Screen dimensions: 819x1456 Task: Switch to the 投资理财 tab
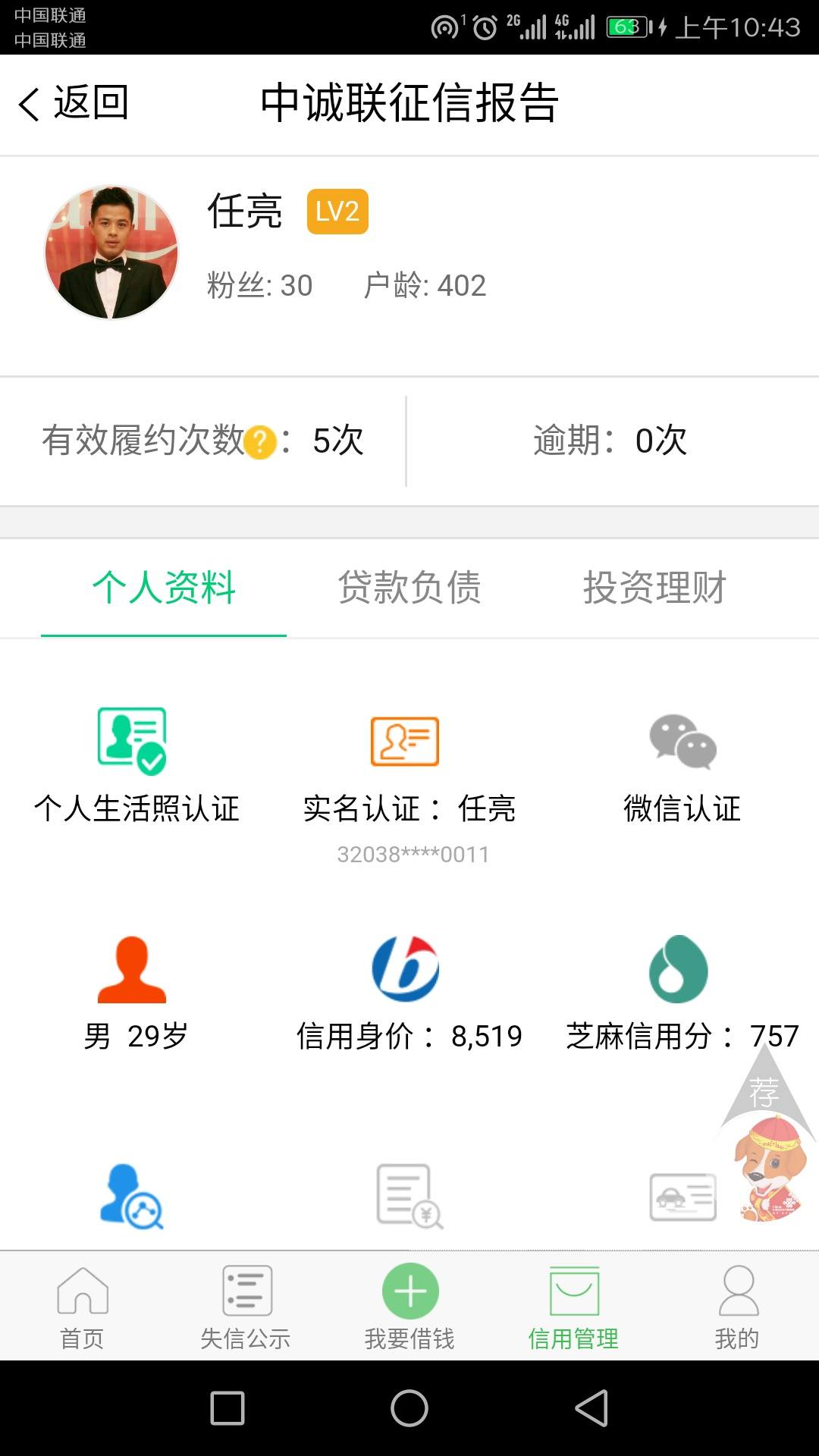pyautogui.click(x=654, y=588)
